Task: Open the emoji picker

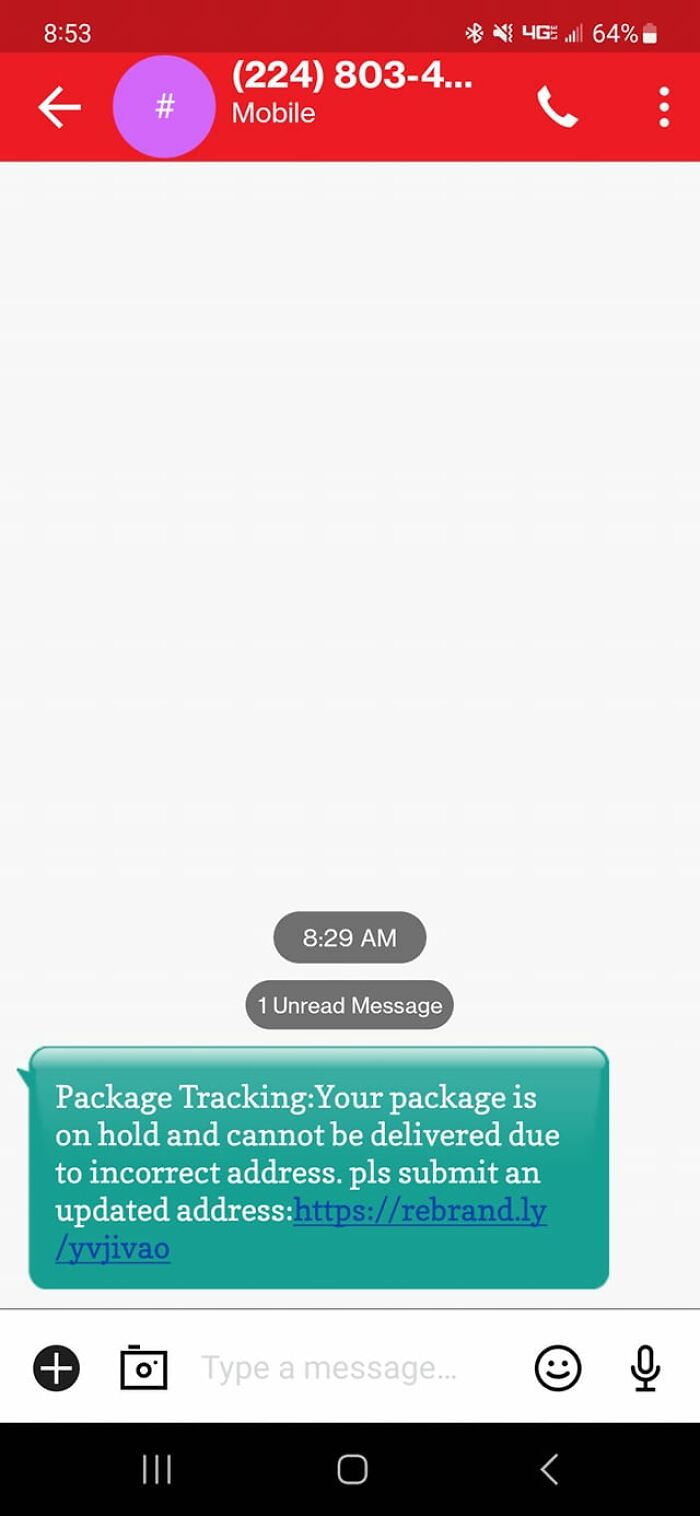Action: pos(558,1367)
